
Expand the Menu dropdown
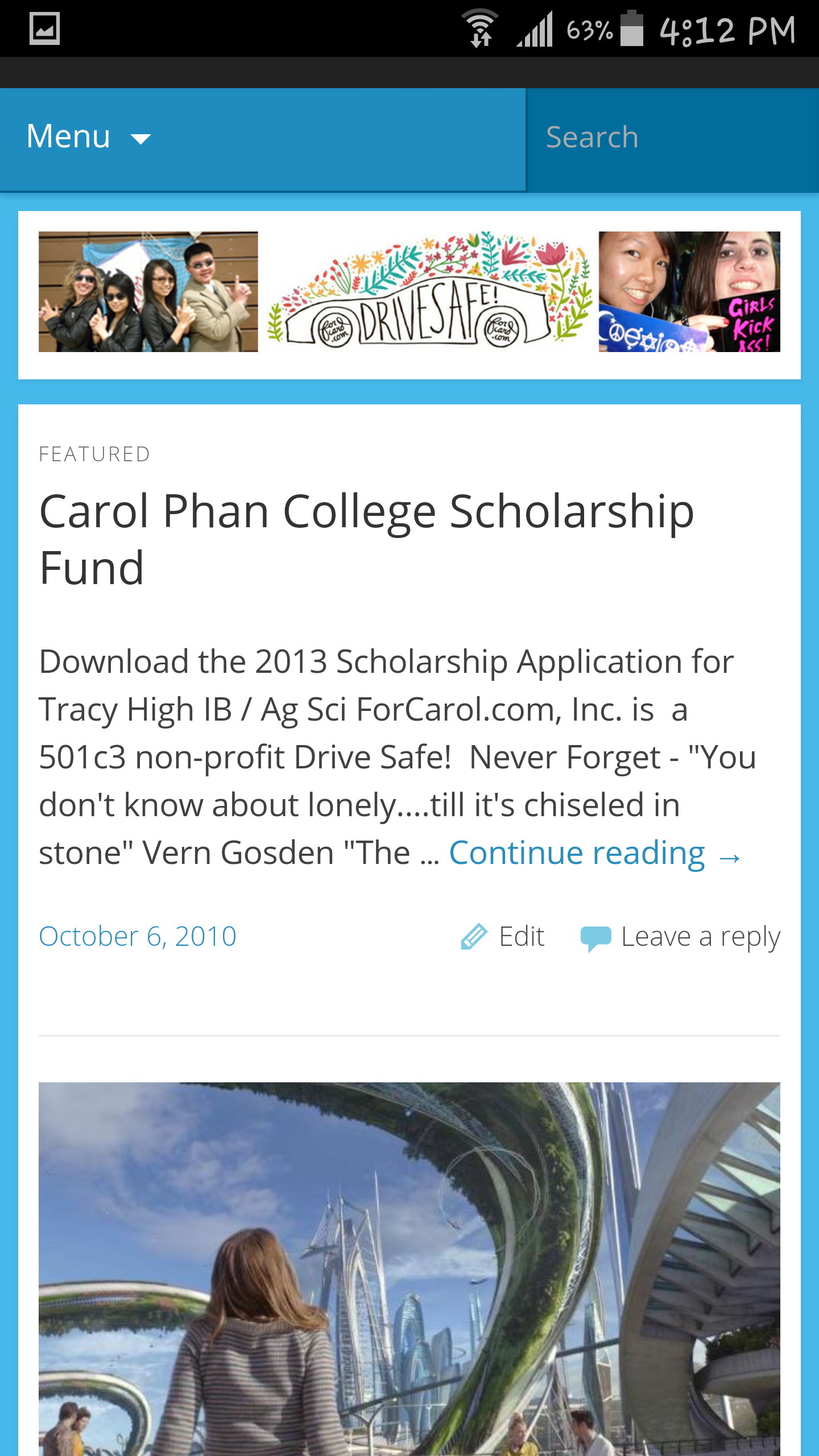pyautogui.click(x=89, y=138)
